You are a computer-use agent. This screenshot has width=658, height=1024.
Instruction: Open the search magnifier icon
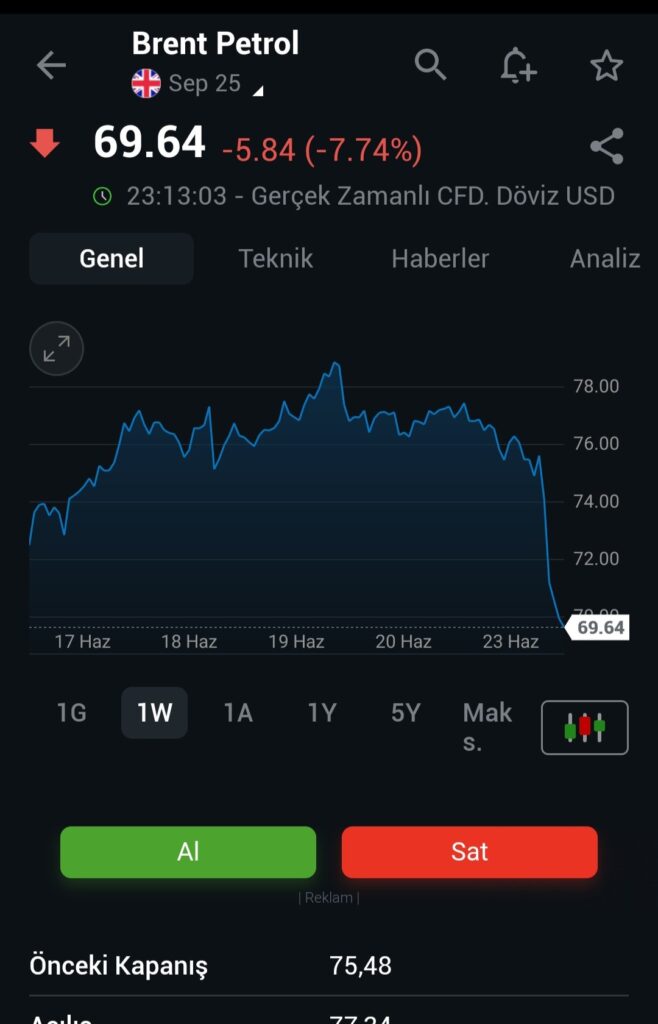pyautogui.click(x=430, y=65)
